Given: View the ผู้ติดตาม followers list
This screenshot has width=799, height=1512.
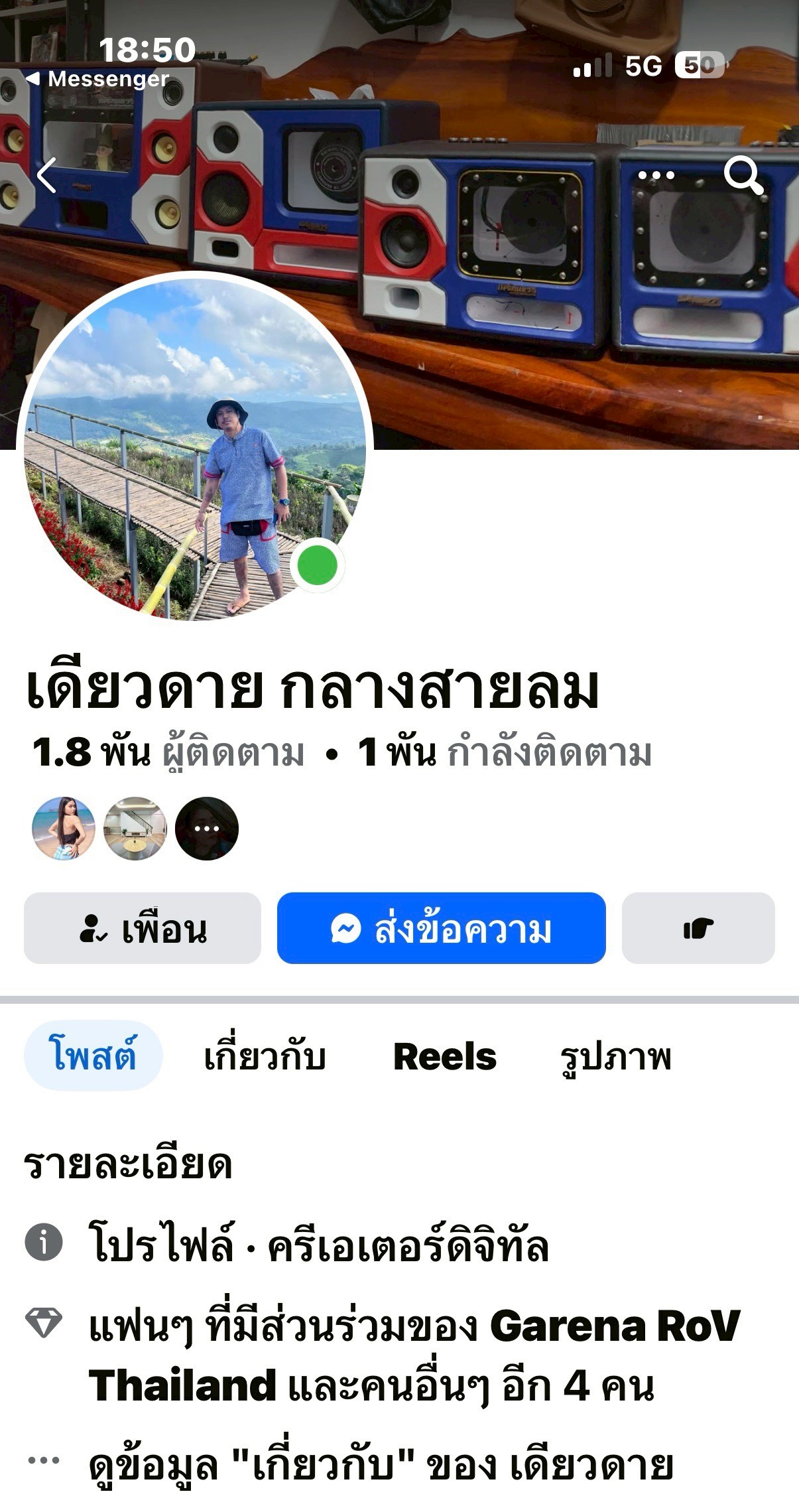Looking at the screenshot, I should [168, 753].
